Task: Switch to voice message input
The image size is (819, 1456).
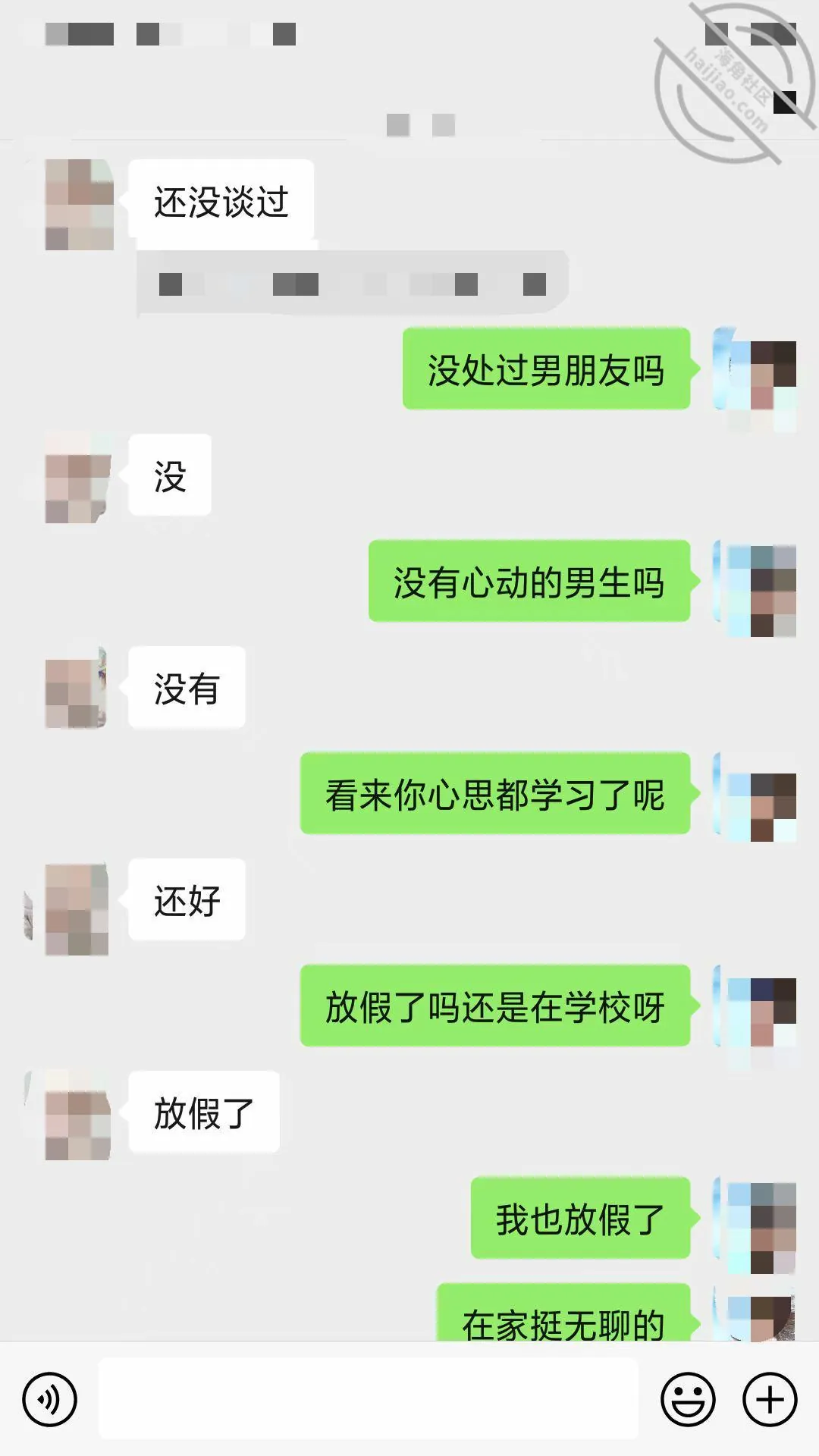Action: point(50,1399)
